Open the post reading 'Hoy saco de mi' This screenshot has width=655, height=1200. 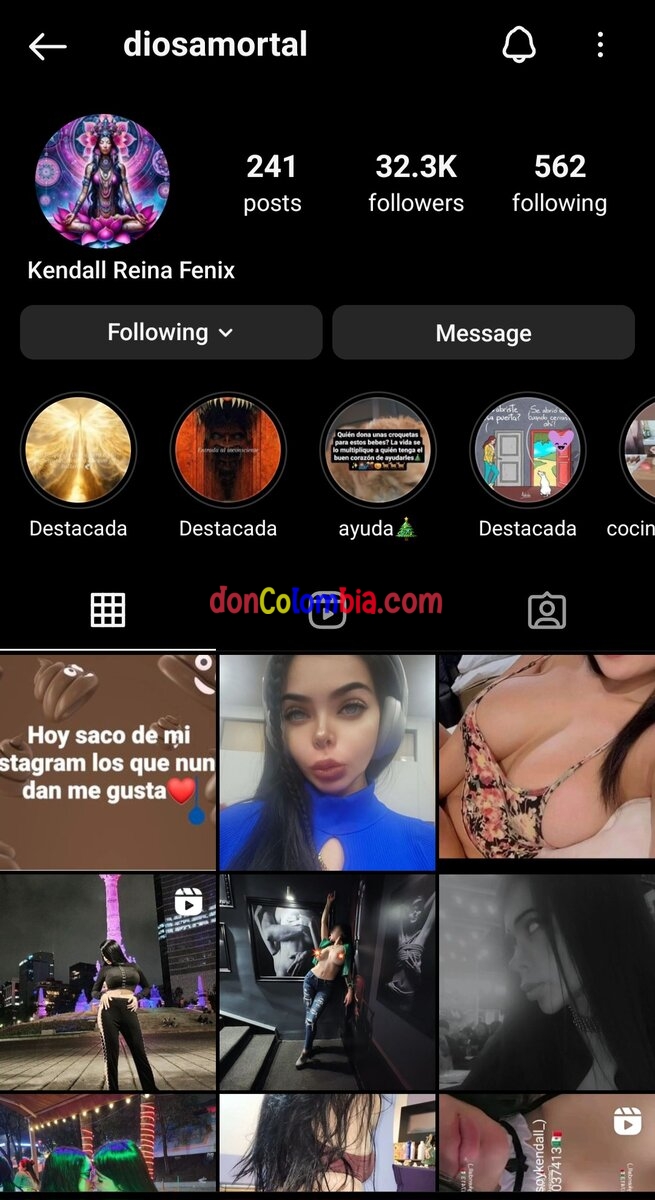click(108, 762)
